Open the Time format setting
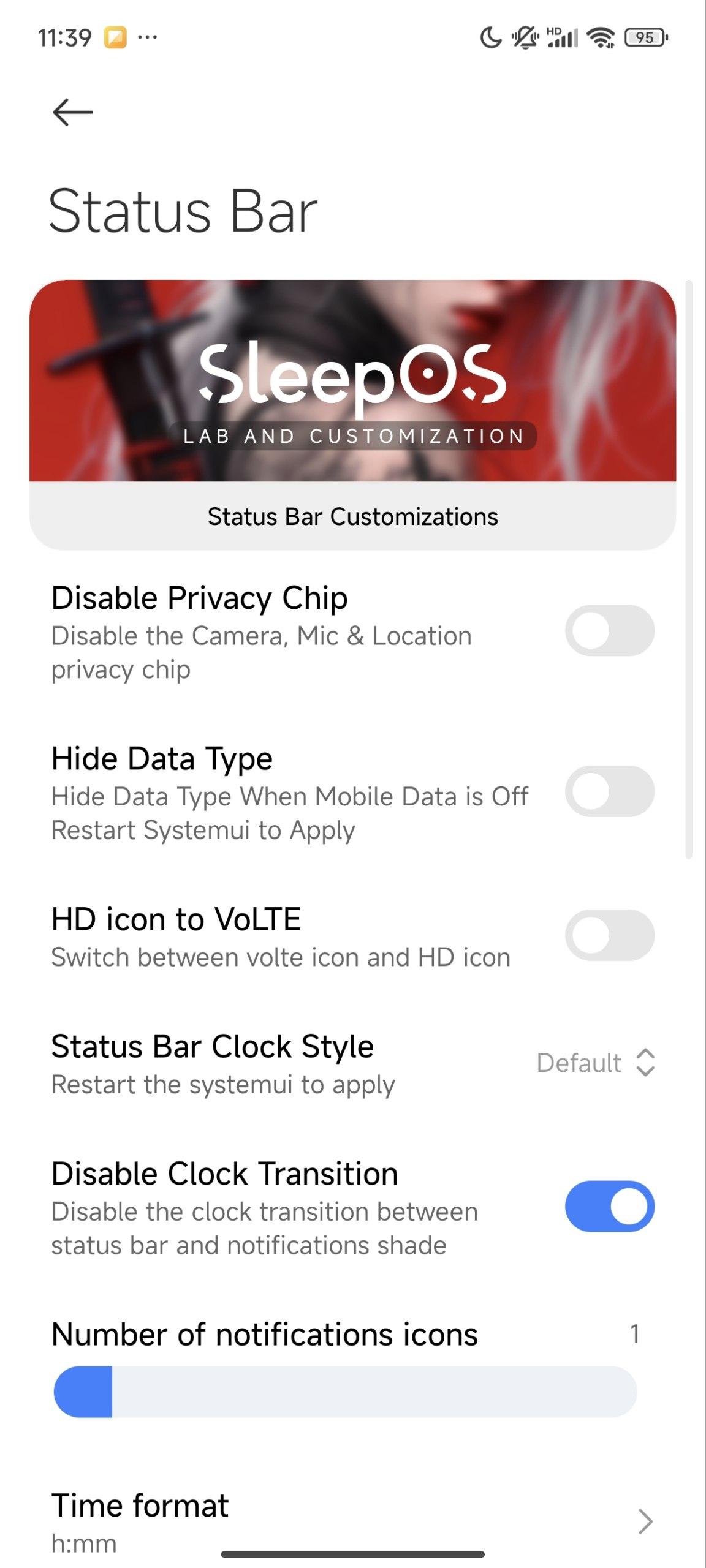 pyautogui.click(x=353, y=1521)
